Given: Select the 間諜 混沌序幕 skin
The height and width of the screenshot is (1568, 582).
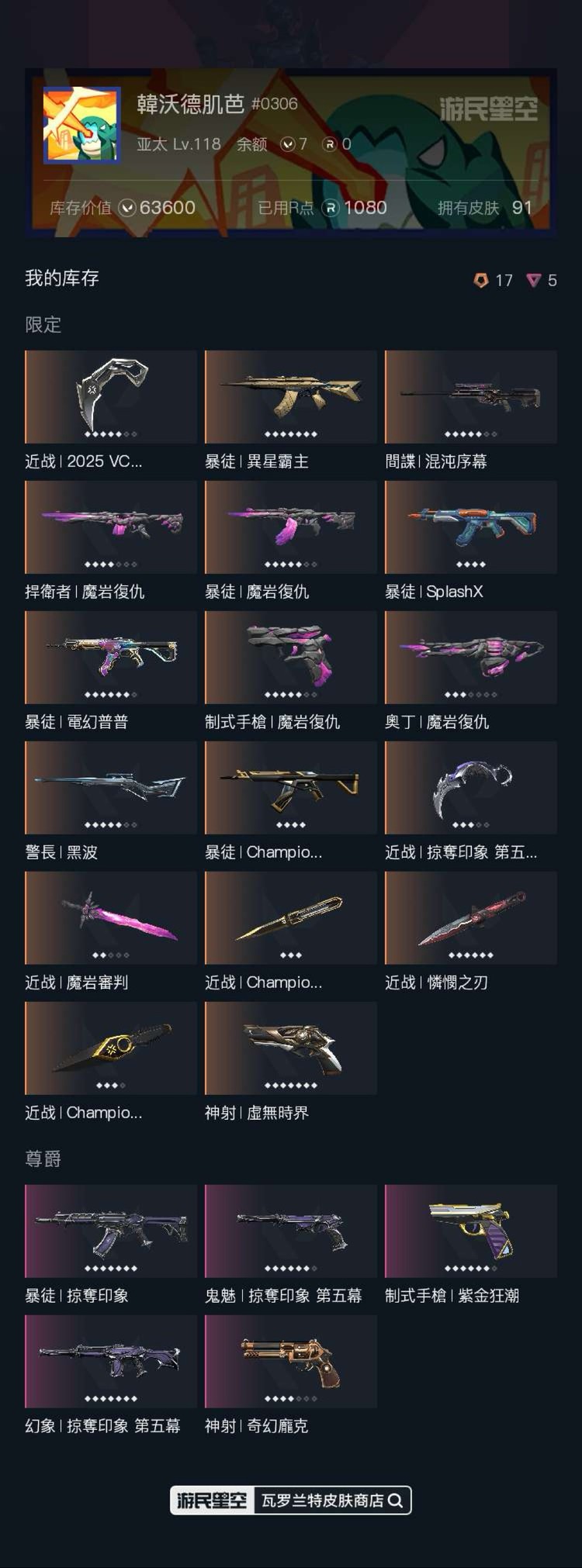Looking at the screenshot, I should [x=470, y=397].
